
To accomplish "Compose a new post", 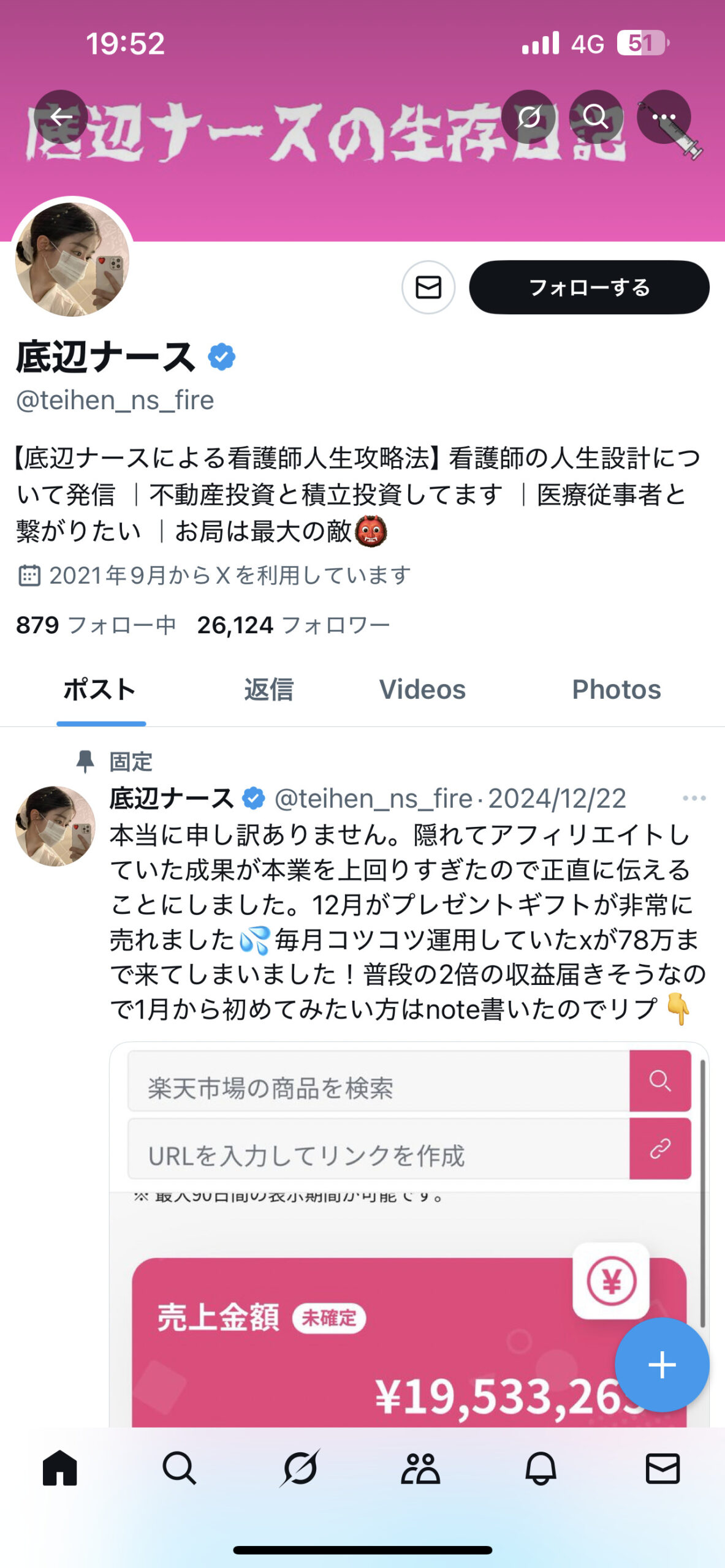I will coord(662,1365).
